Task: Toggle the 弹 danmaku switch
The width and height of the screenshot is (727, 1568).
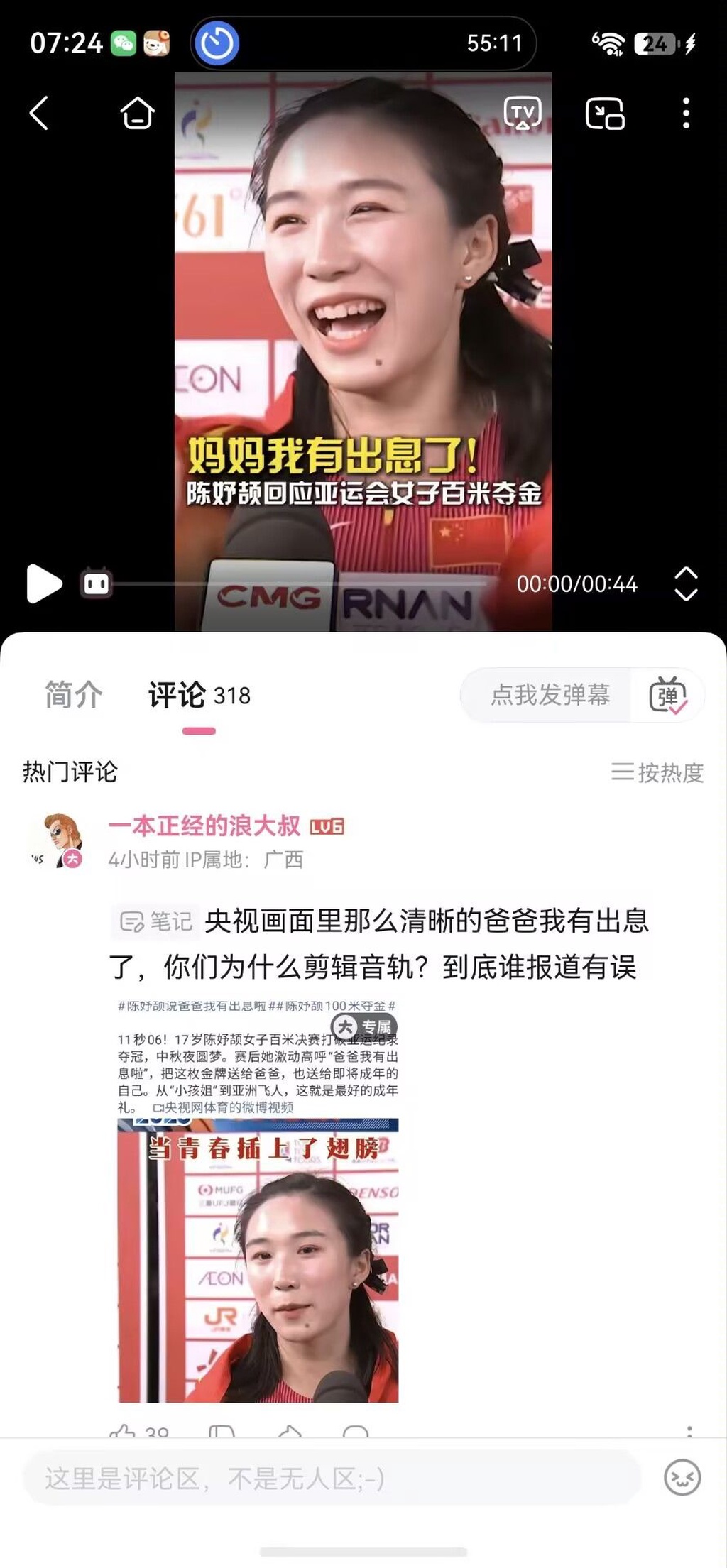Action: (667, 695)
